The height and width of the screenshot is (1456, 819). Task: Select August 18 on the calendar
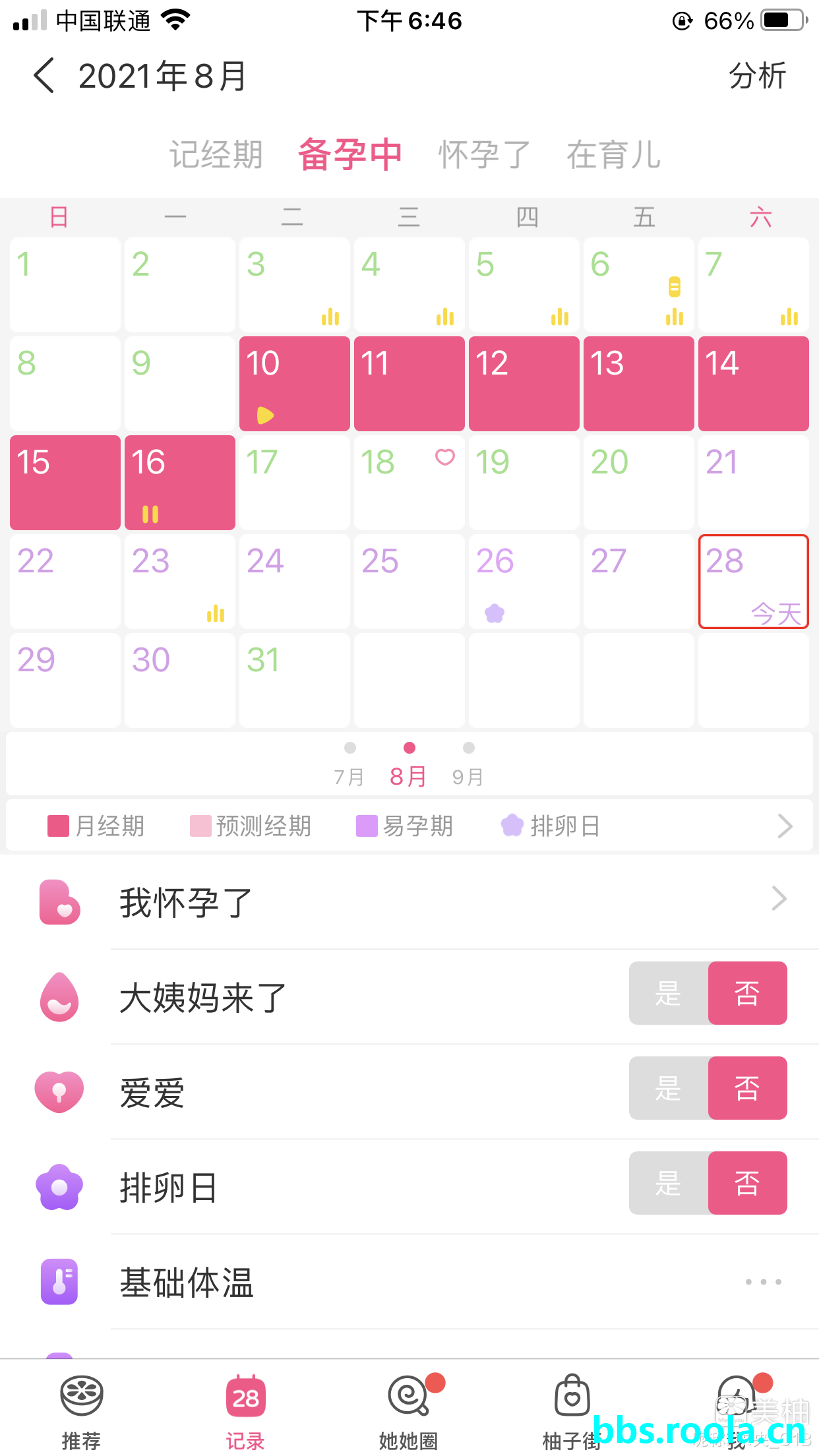pyautogui.click(x=409, y=482)
